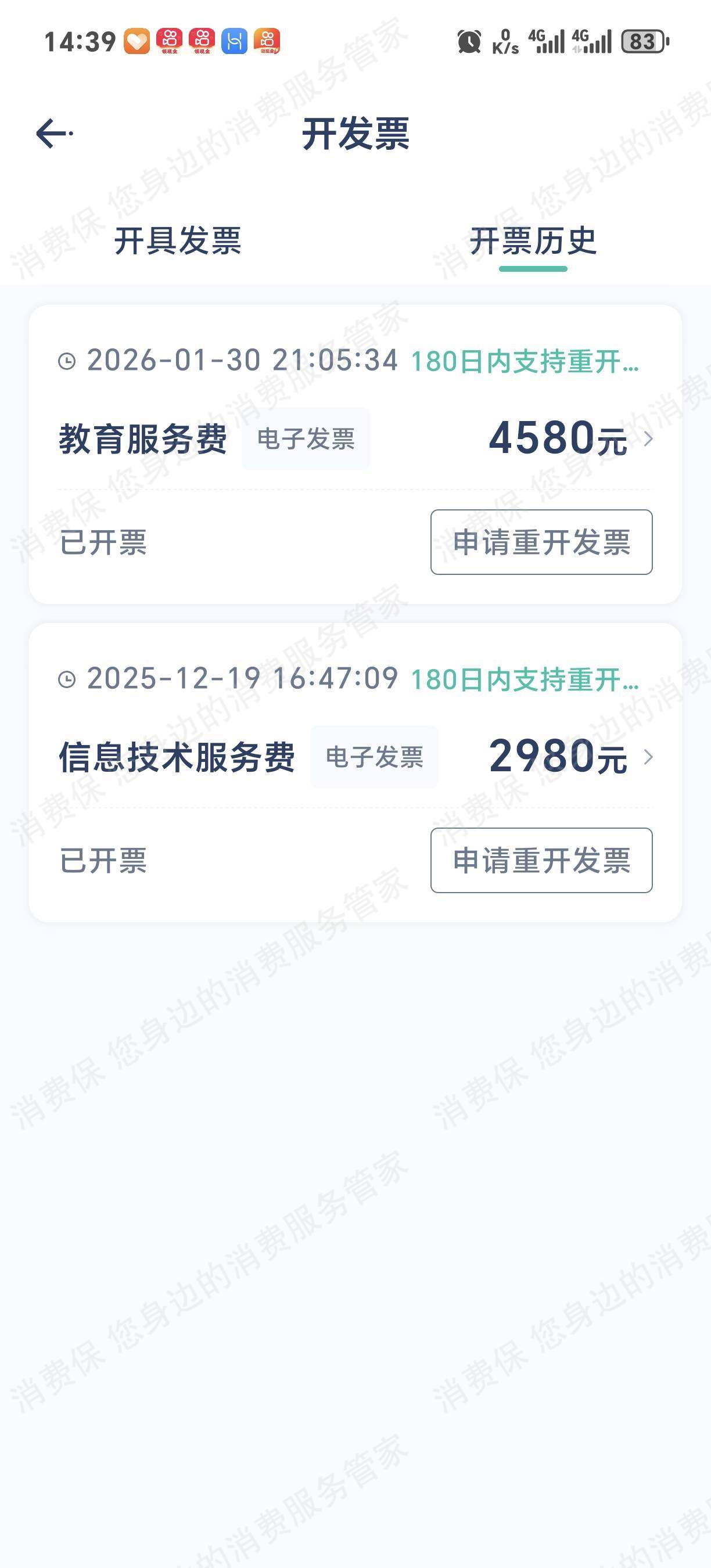Expand details via chevron next to 2980元

tap(650, 758)
